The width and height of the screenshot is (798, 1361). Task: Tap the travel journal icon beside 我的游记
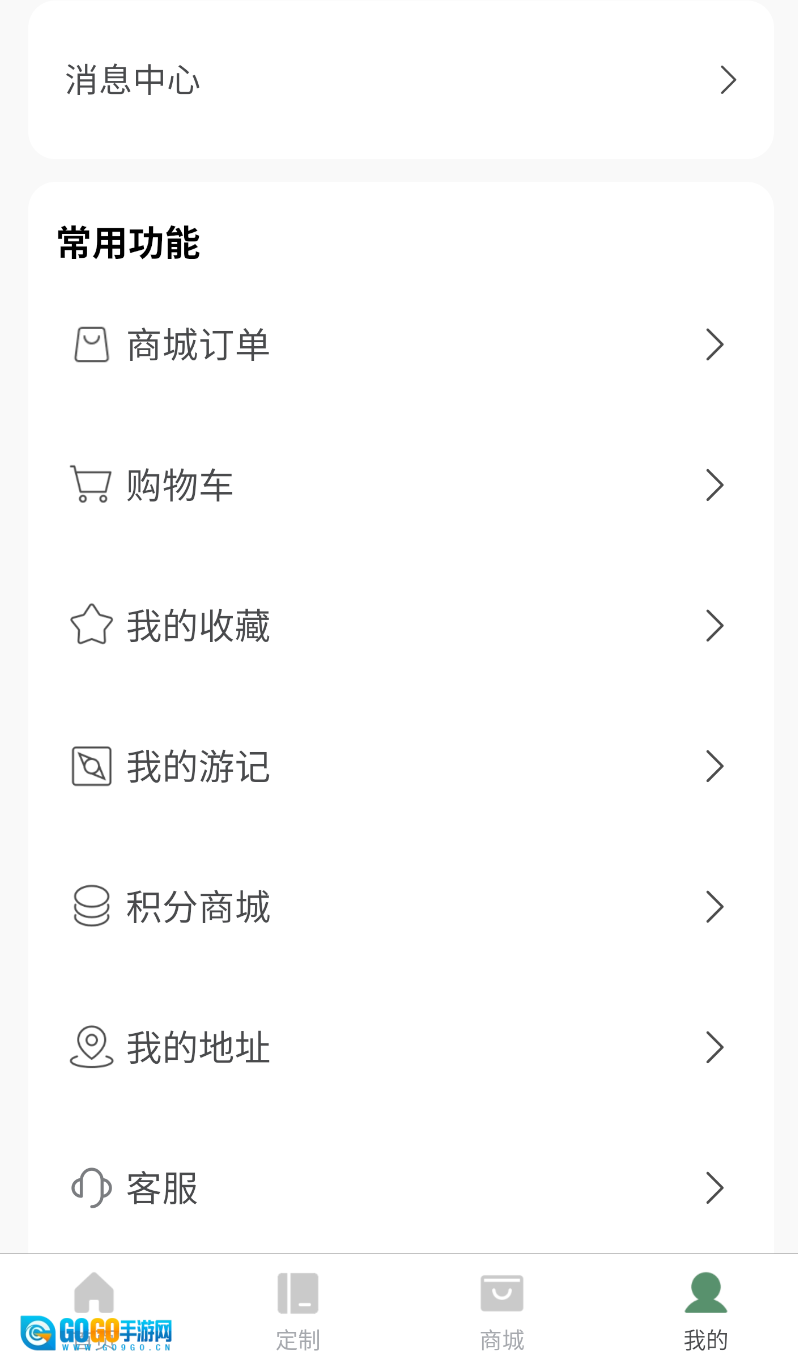[91, 766]
